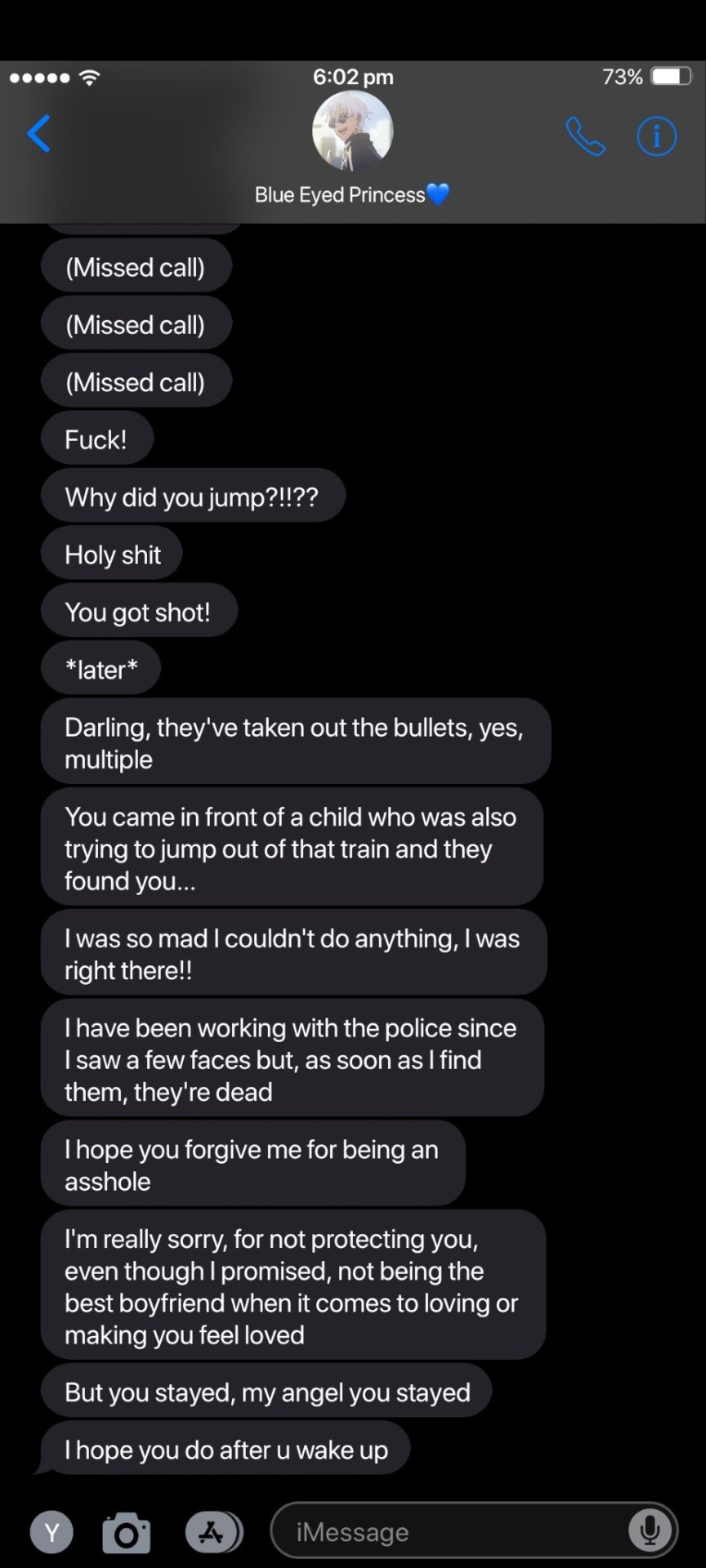706x1568 pixels.
Task: Open the App Store apps drawer
Action: pos(212,1533)
